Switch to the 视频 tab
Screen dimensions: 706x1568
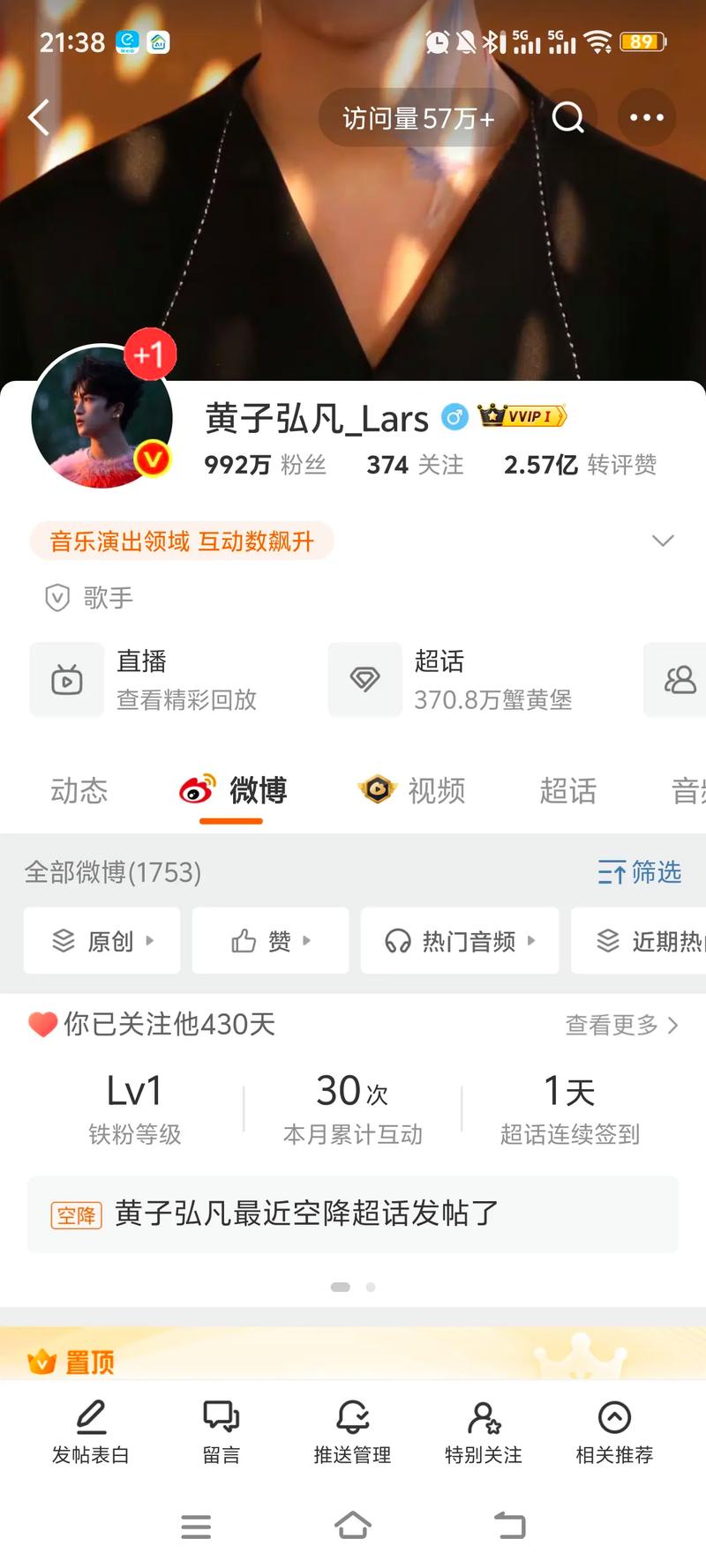pos(412,791)
